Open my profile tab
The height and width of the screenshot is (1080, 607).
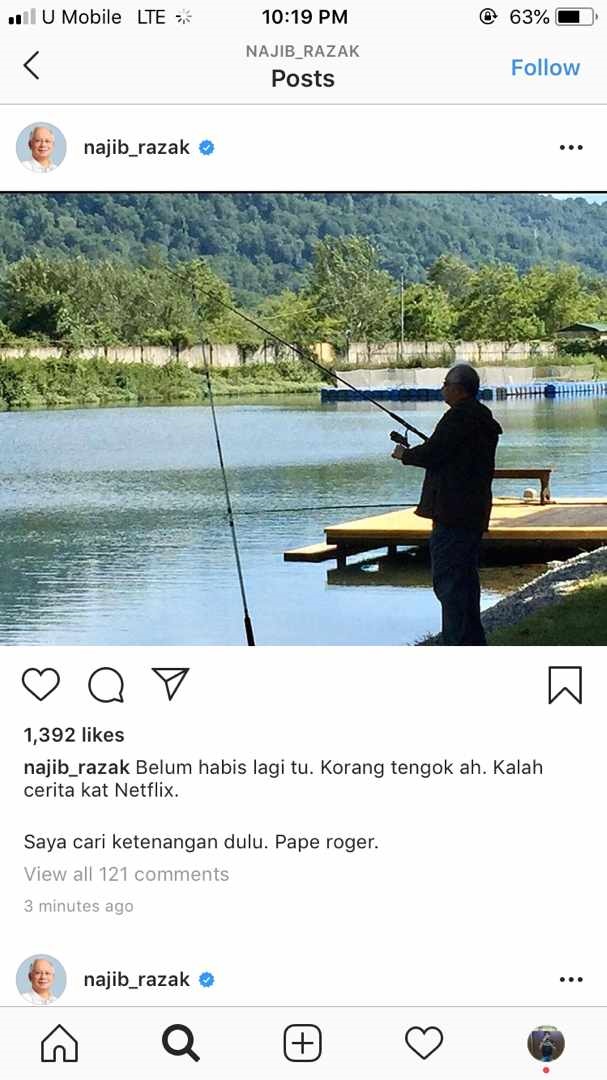coord(546,1044)
